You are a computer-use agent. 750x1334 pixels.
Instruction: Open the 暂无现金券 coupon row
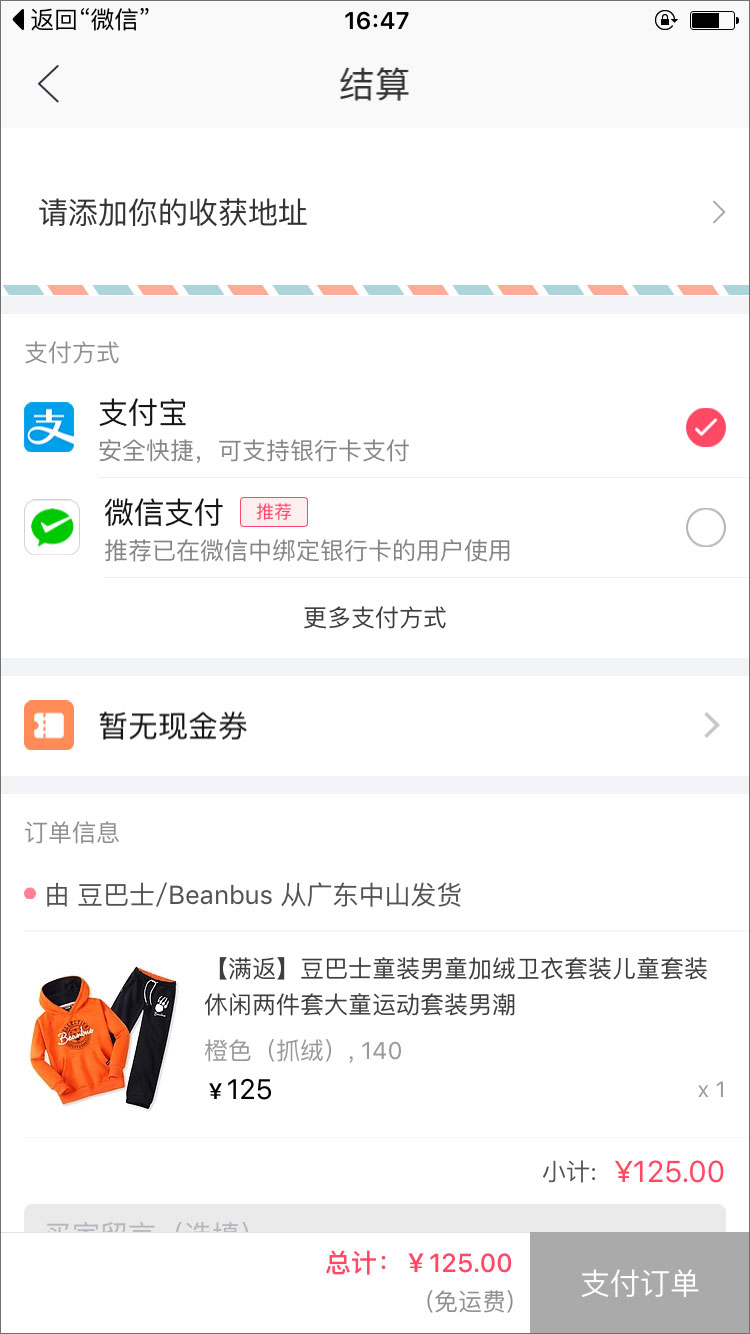pyautogui.click(x=375, y=726)
